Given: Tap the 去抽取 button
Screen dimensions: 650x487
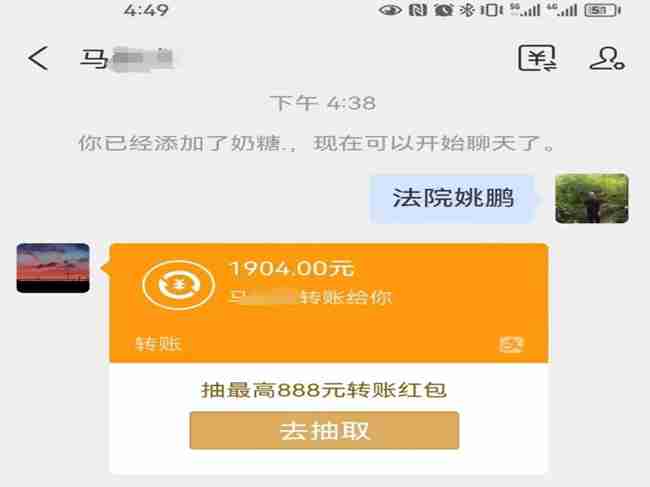Looking at the screenshot, I should click(x=324, y=430).
